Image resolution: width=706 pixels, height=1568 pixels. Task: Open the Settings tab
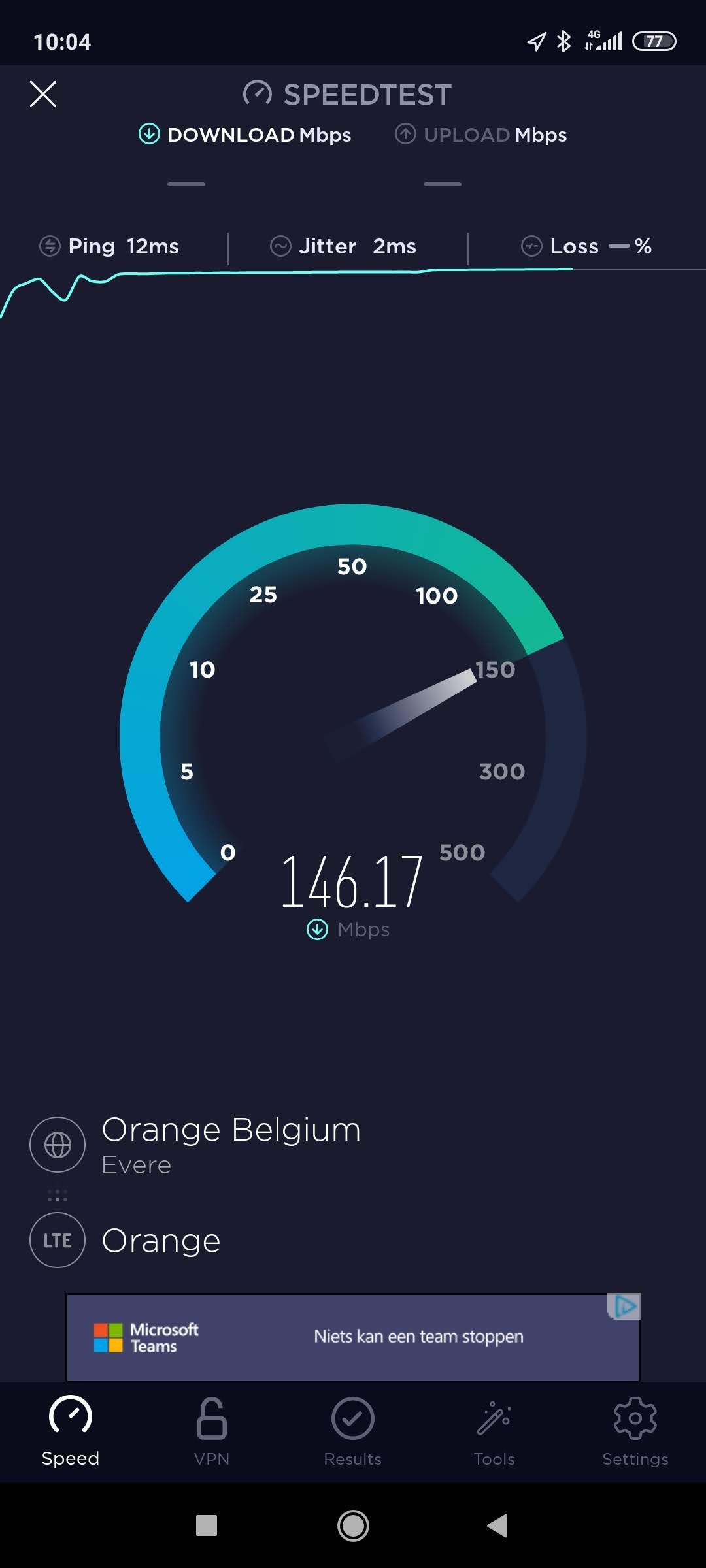tap(635, 1431)
